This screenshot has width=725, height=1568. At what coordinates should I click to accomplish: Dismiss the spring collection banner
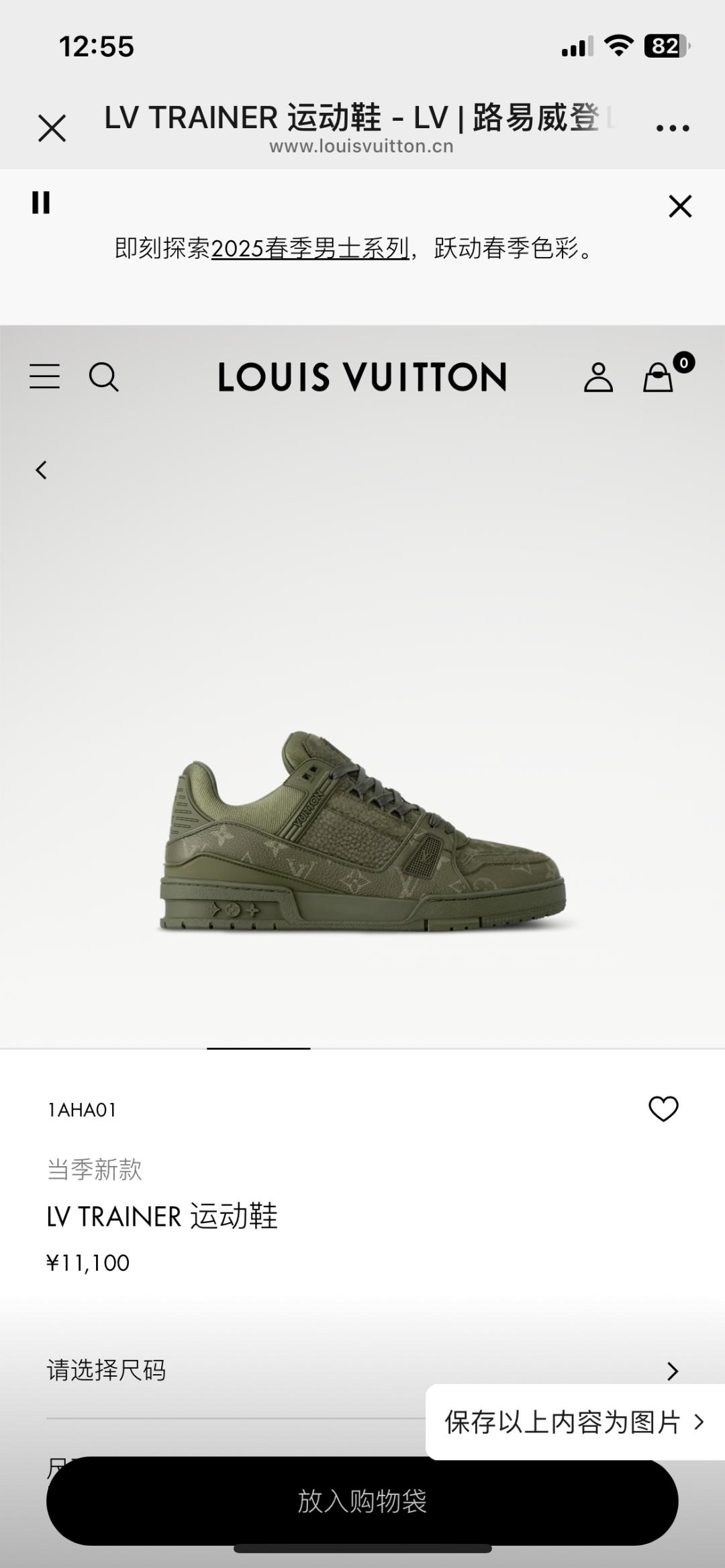[680, 206]
